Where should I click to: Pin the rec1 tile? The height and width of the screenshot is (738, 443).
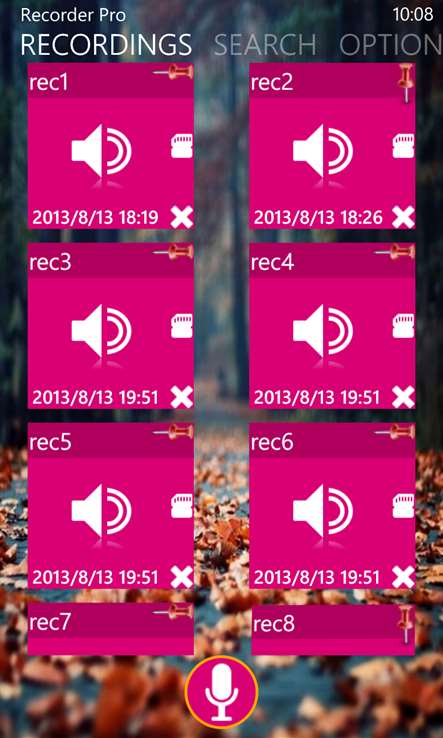coord(173,72)
